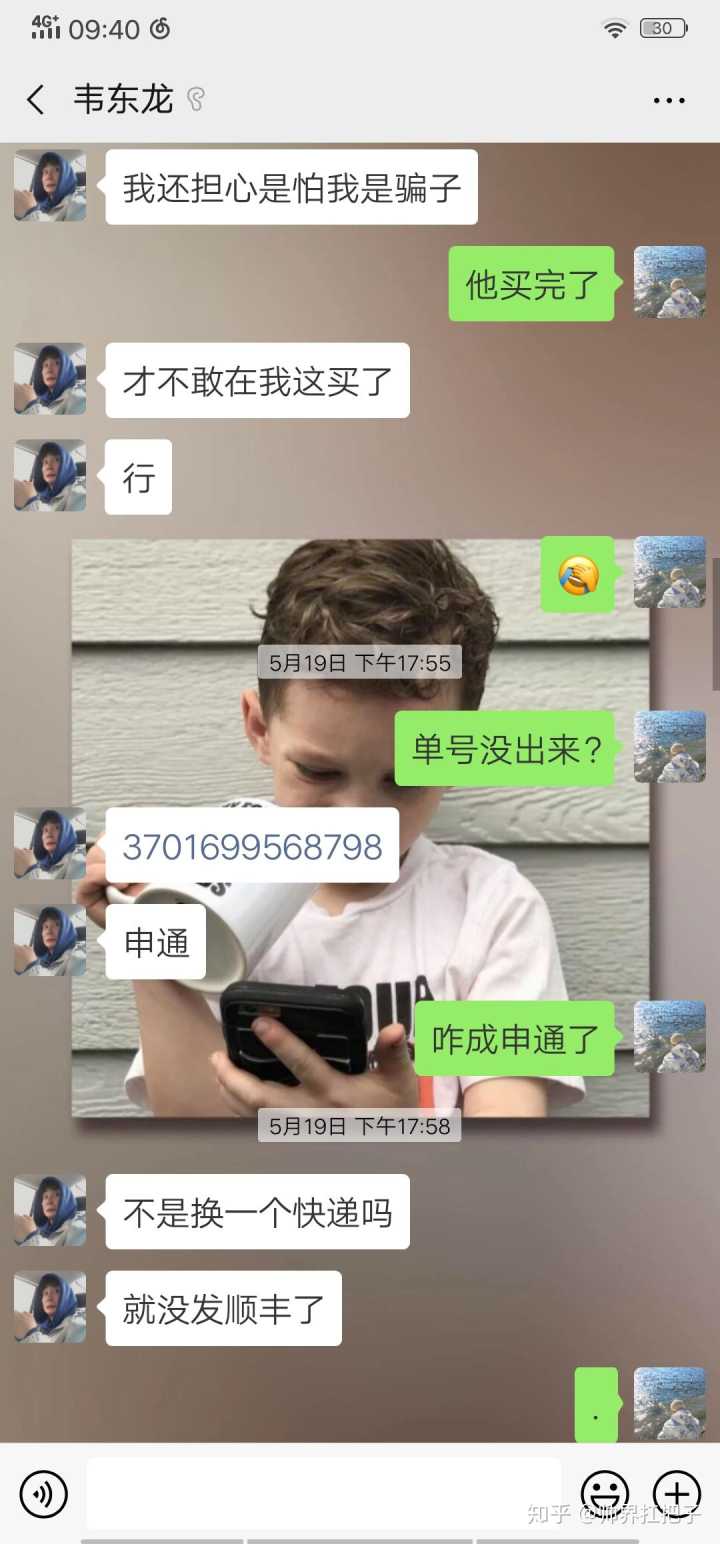Open the contact avatar beside 申通
This screenshot has height=1544, width=720.
[50, 941]
